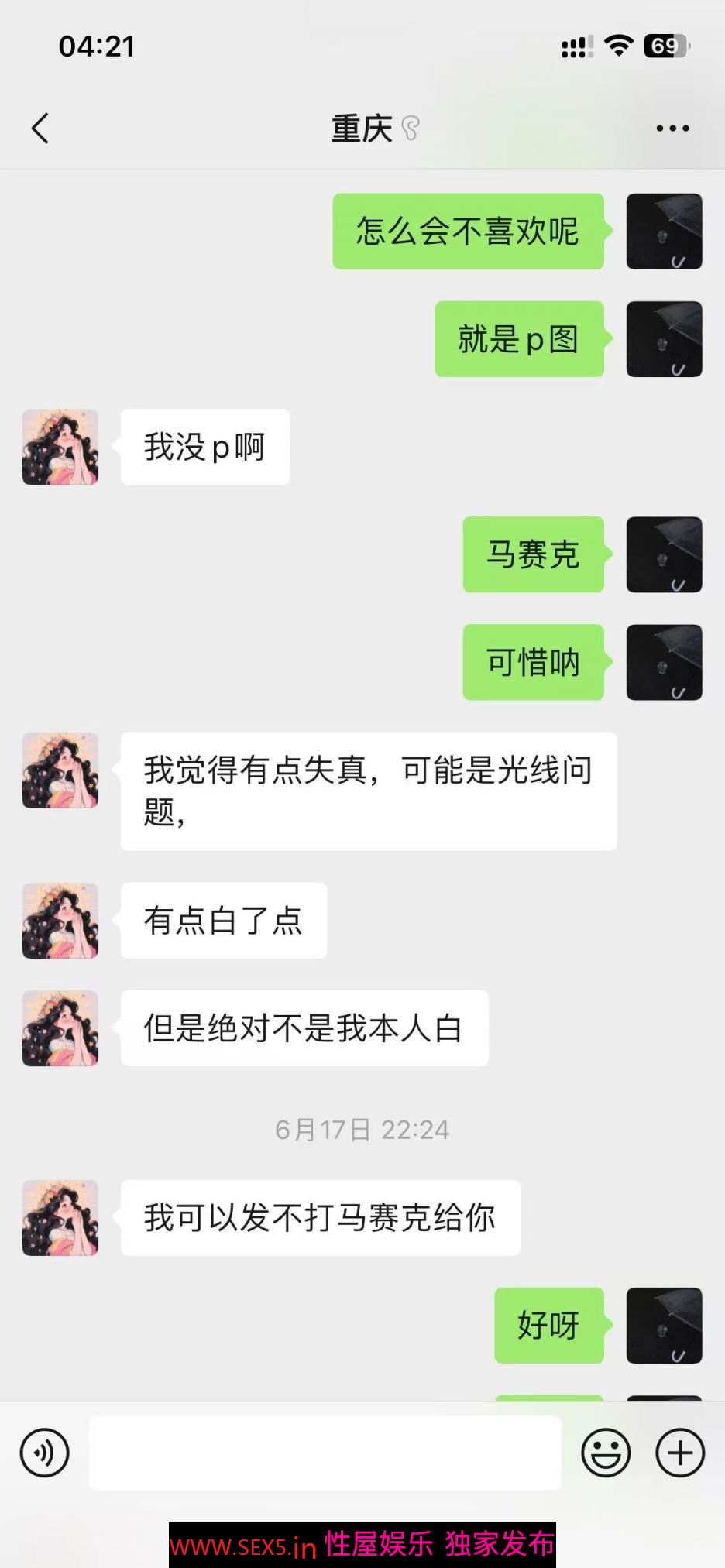Viewport: 725px width, 1568px height.
Task: Open the plus attachments menu
Action: pos(680,1453)
